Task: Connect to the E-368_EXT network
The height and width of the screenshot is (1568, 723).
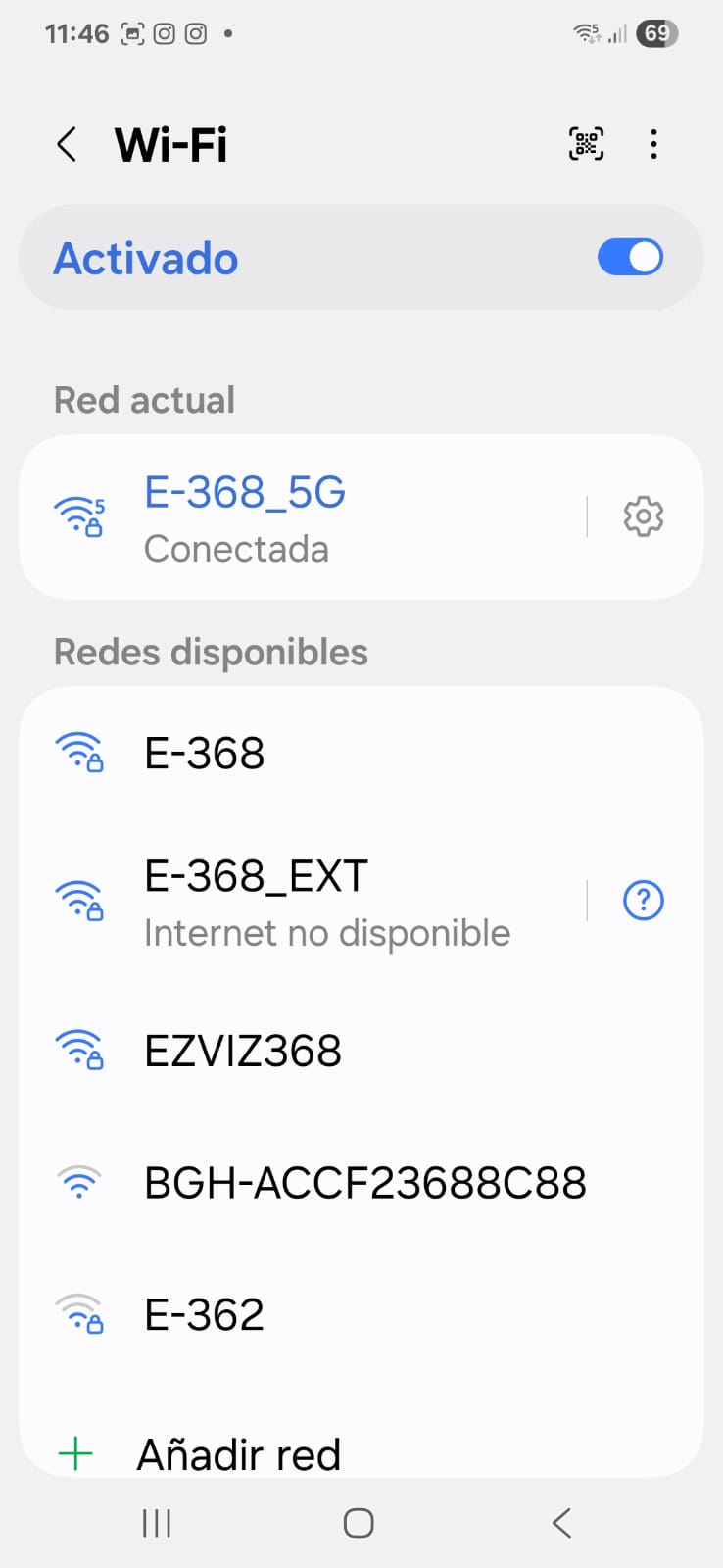Action: point(294,902)
